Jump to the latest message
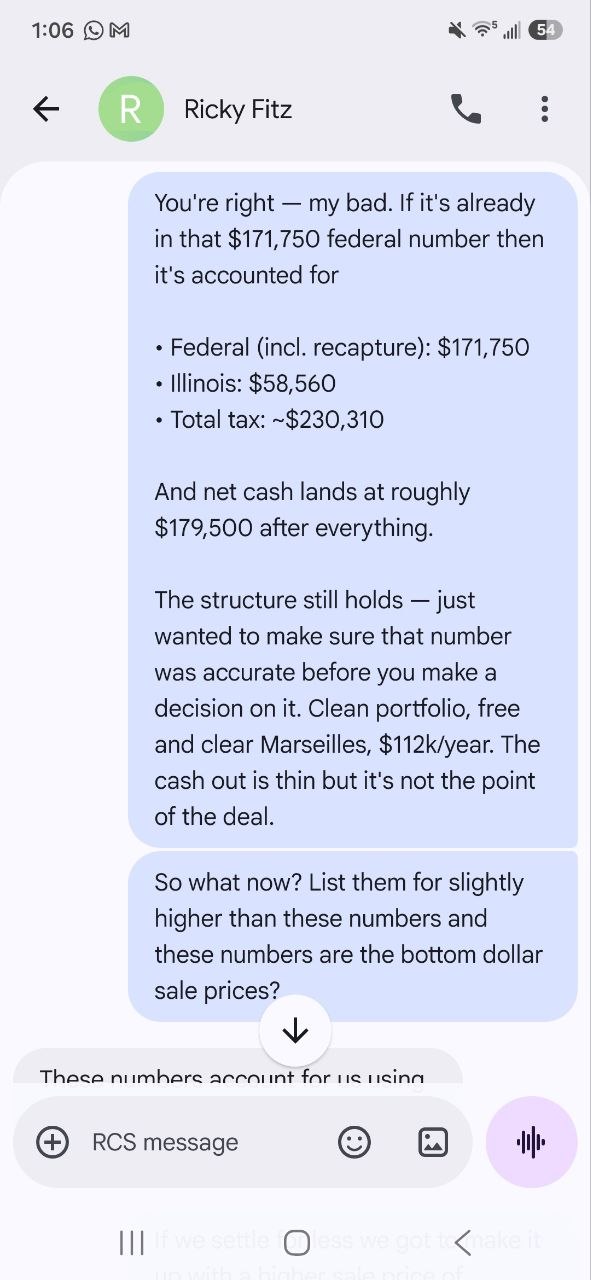 295,1031
